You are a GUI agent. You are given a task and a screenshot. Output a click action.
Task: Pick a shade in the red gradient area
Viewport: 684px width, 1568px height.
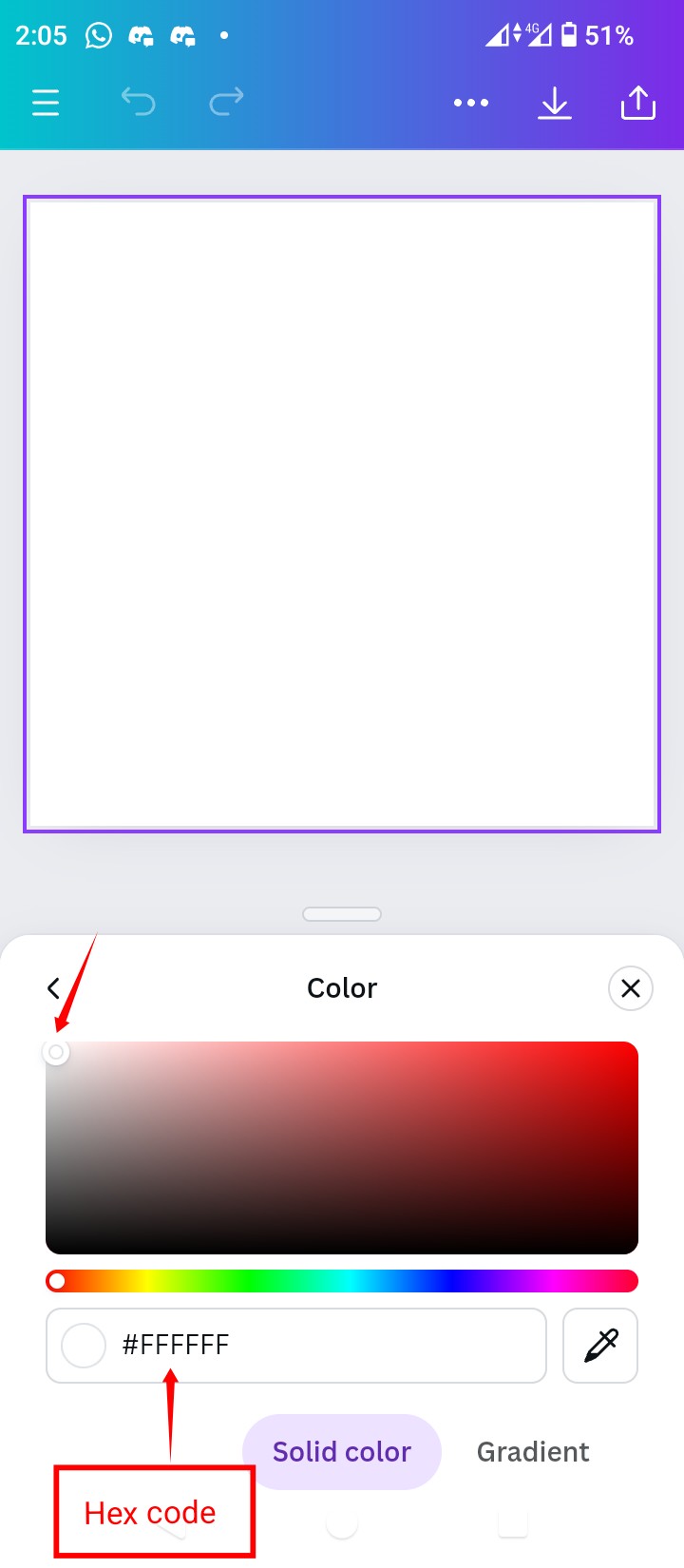click(x=342, y=1148)
